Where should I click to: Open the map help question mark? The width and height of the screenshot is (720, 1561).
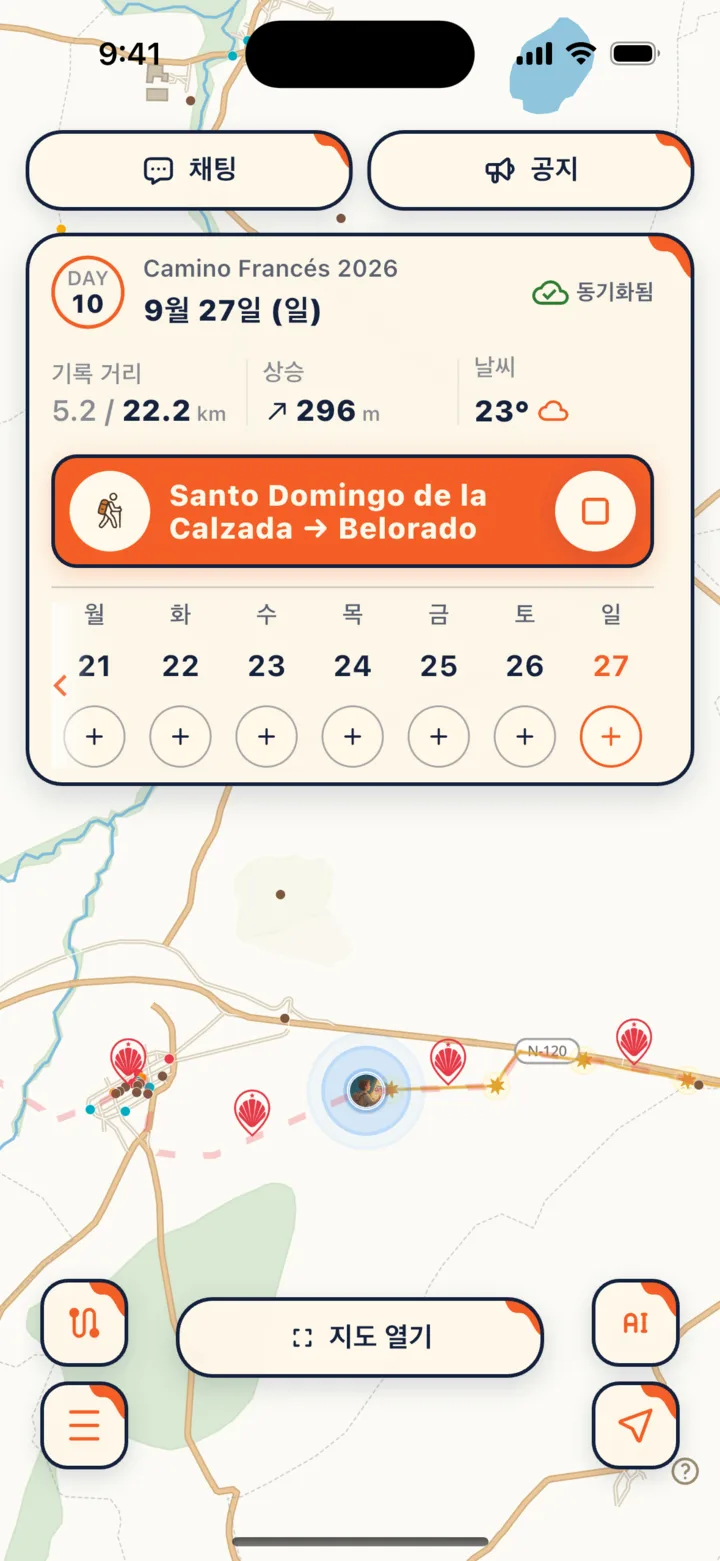click(x=685, y=1471)
